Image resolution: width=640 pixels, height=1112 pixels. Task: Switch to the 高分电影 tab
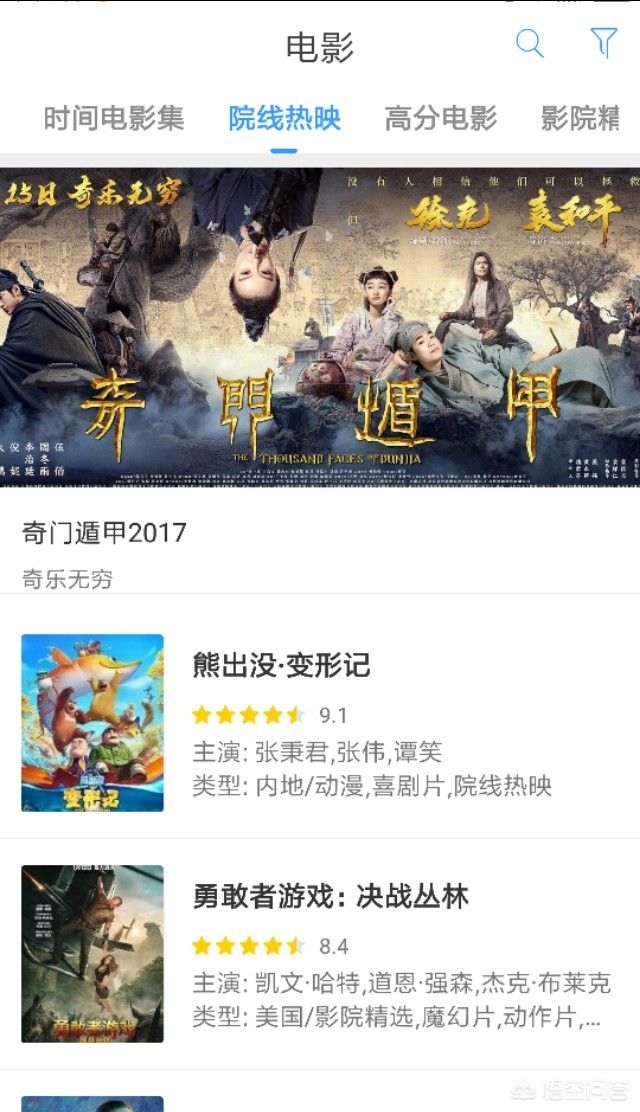pos(440,118)
